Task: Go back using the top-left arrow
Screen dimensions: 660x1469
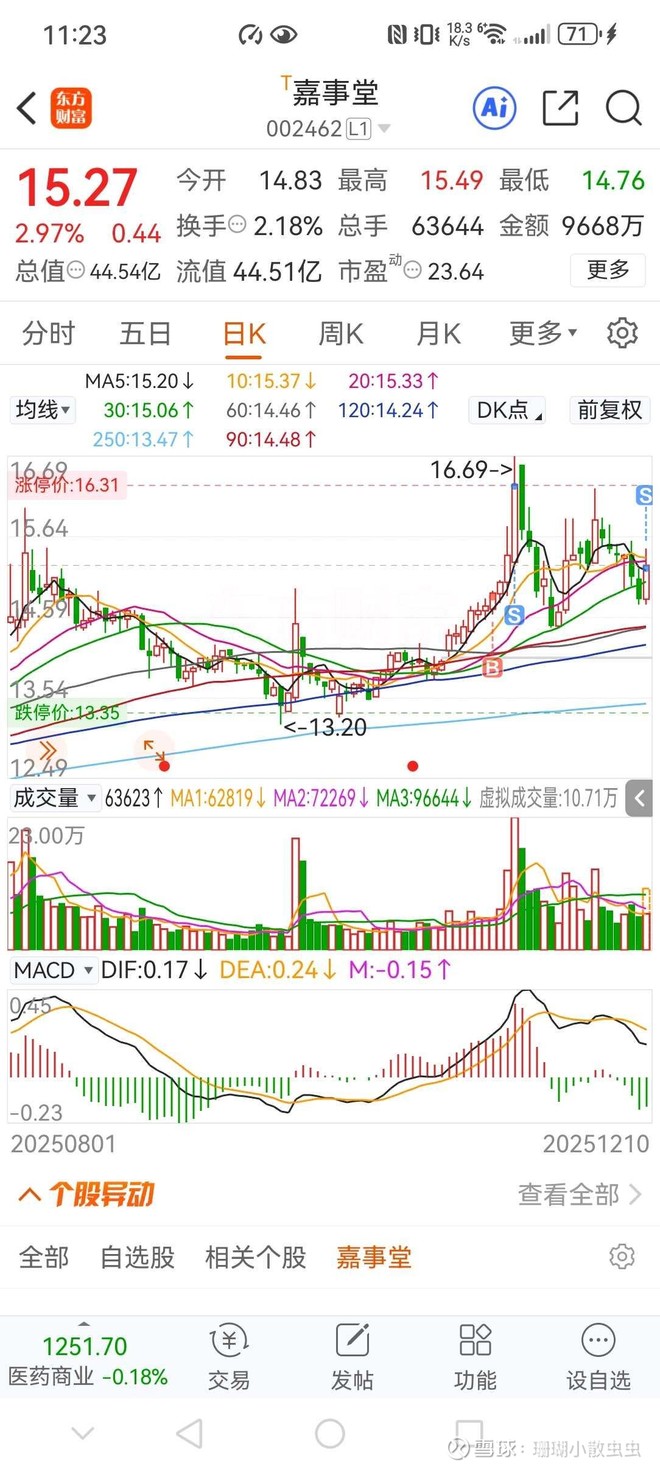Action: (28, 108)
